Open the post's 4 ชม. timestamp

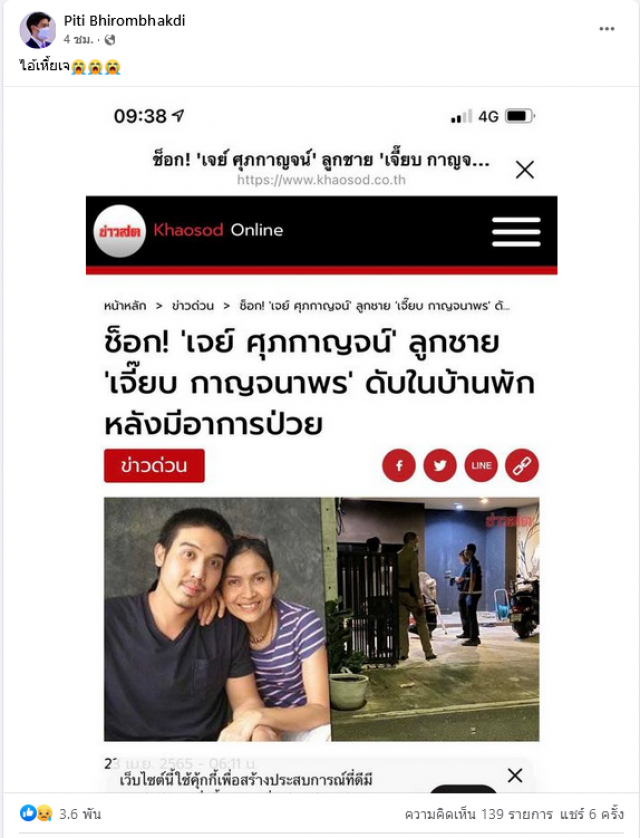coord(80,40)
